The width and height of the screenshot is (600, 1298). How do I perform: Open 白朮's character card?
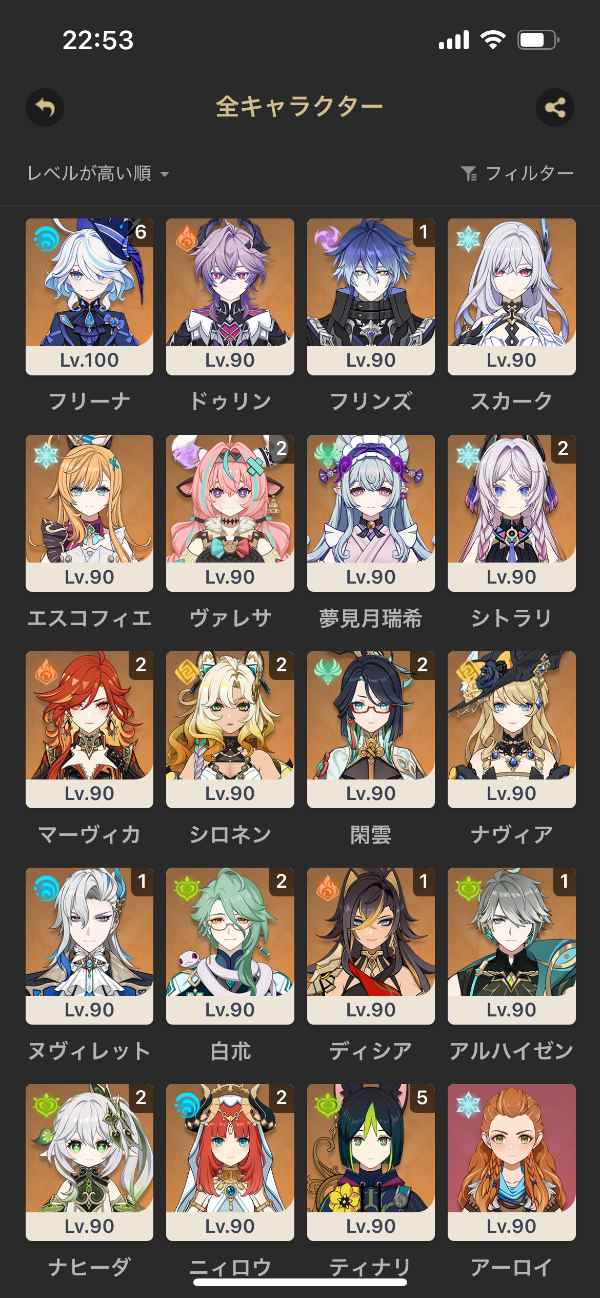coord(230,946)
